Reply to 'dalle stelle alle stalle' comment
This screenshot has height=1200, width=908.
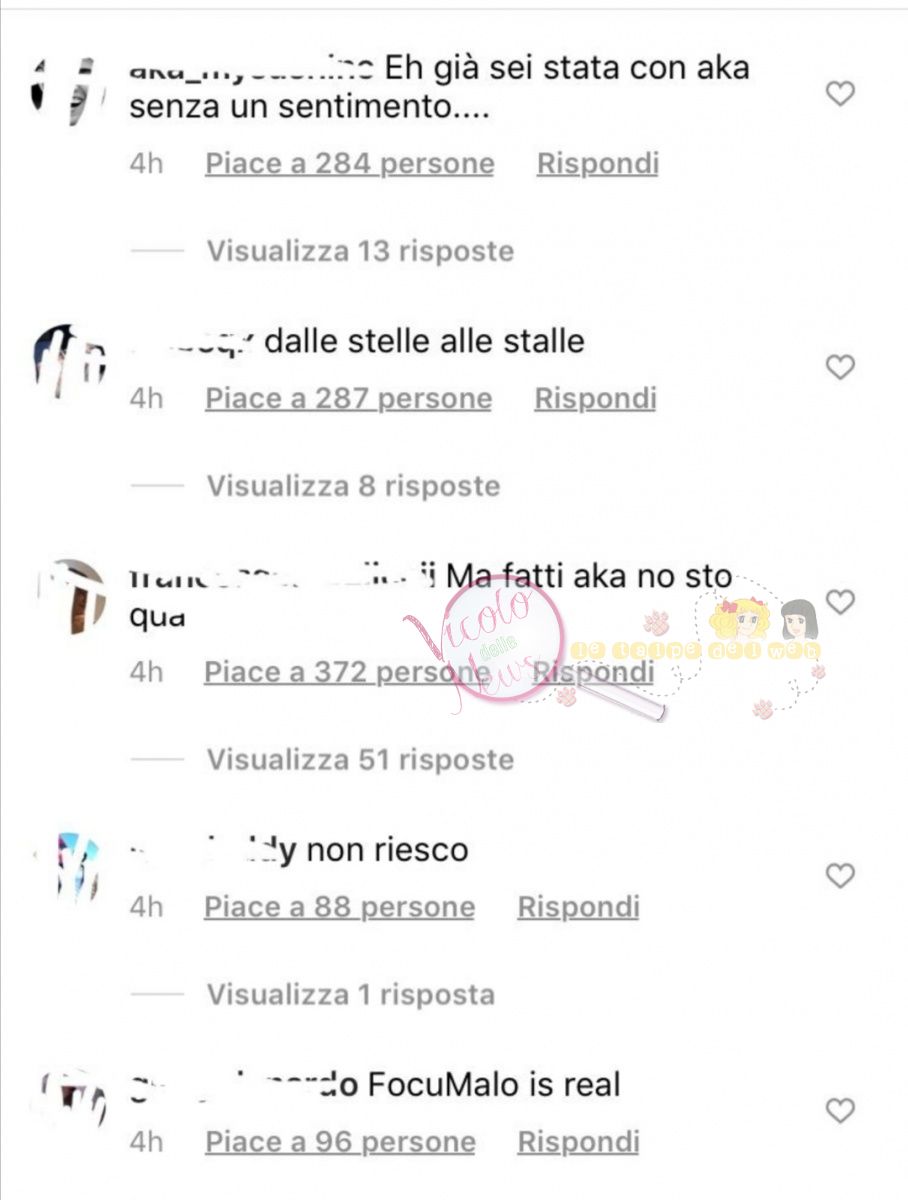click(x=595, y=398)
